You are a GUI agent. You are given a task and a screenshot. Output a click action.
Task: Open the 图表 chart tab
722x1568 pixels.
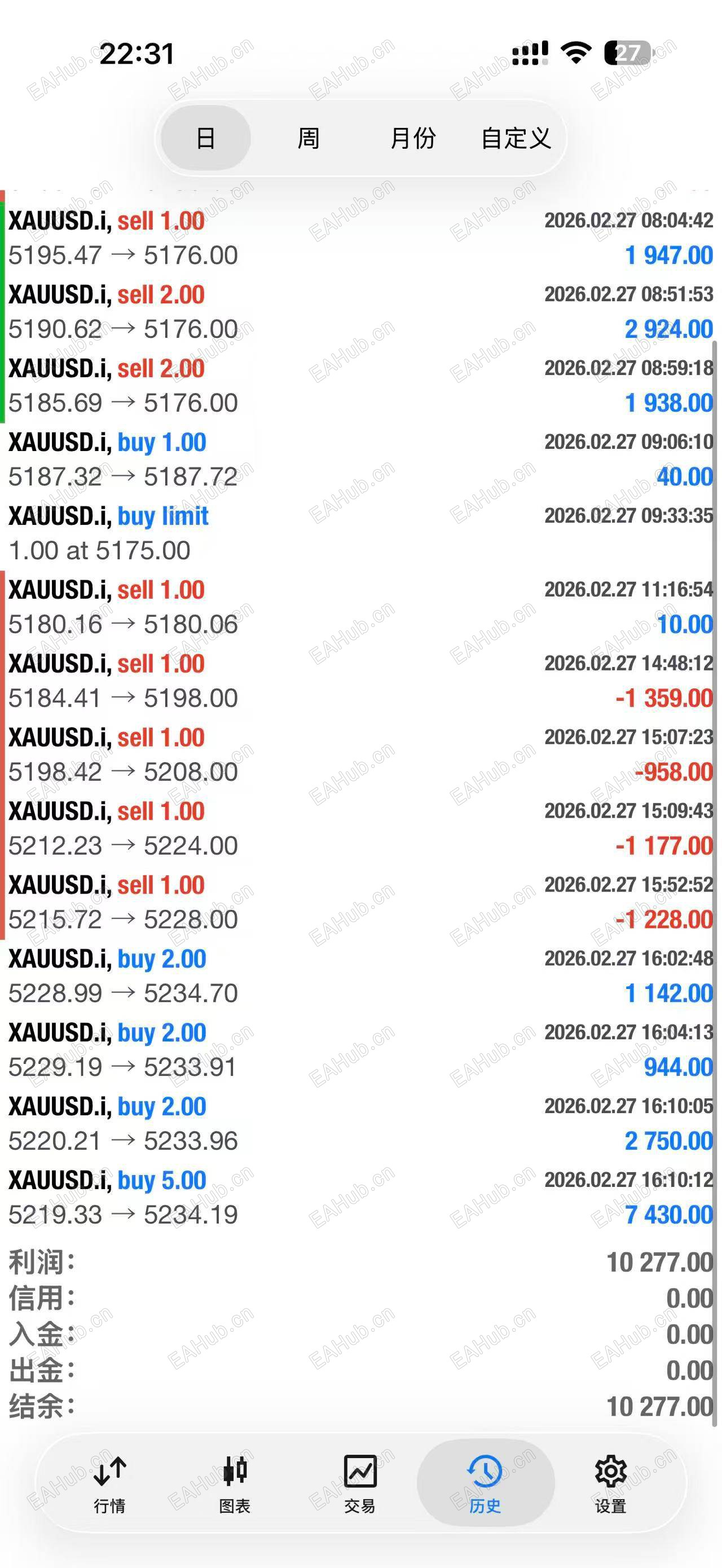click(235, 1483)
